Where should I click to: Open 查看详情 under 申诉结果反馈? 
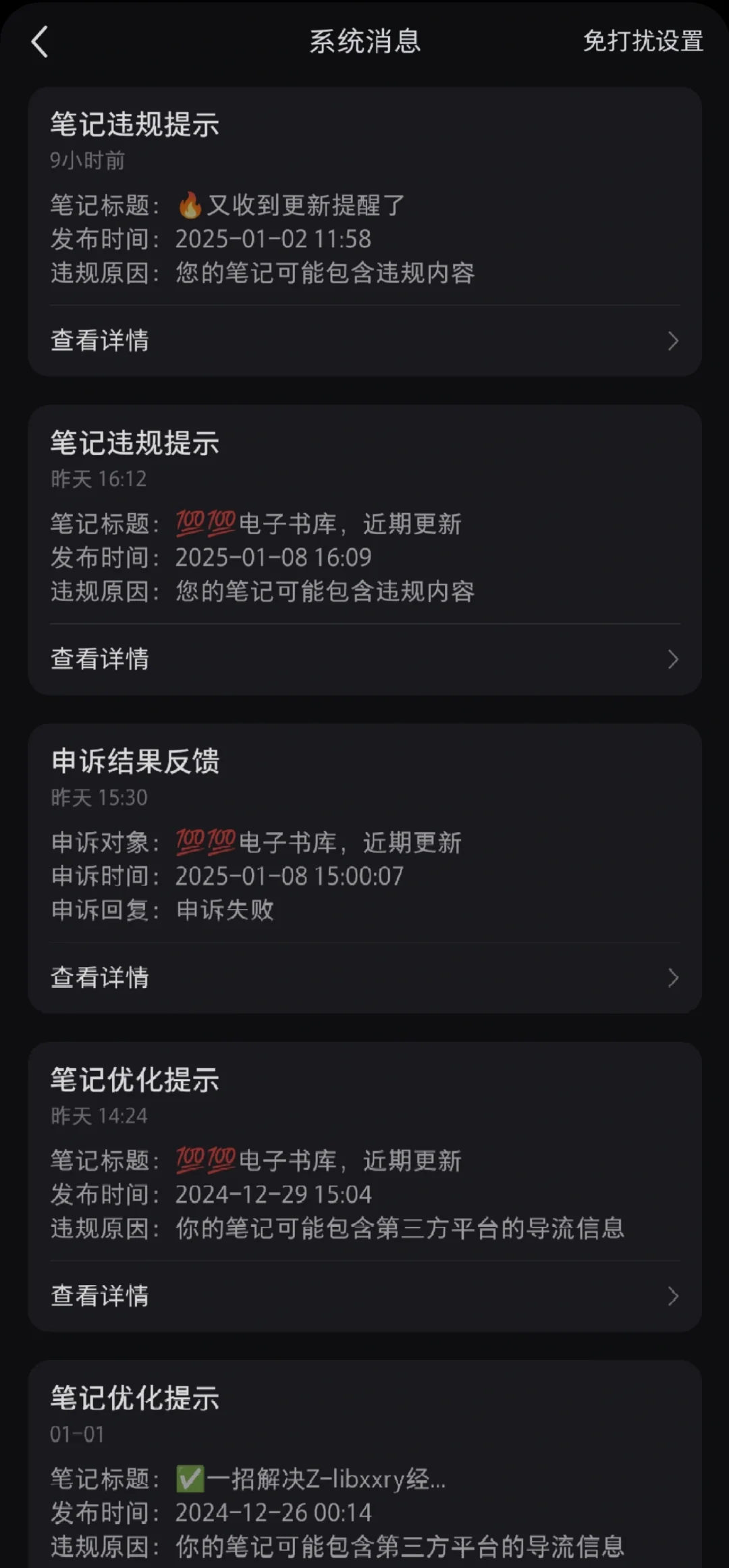point(364,977)
